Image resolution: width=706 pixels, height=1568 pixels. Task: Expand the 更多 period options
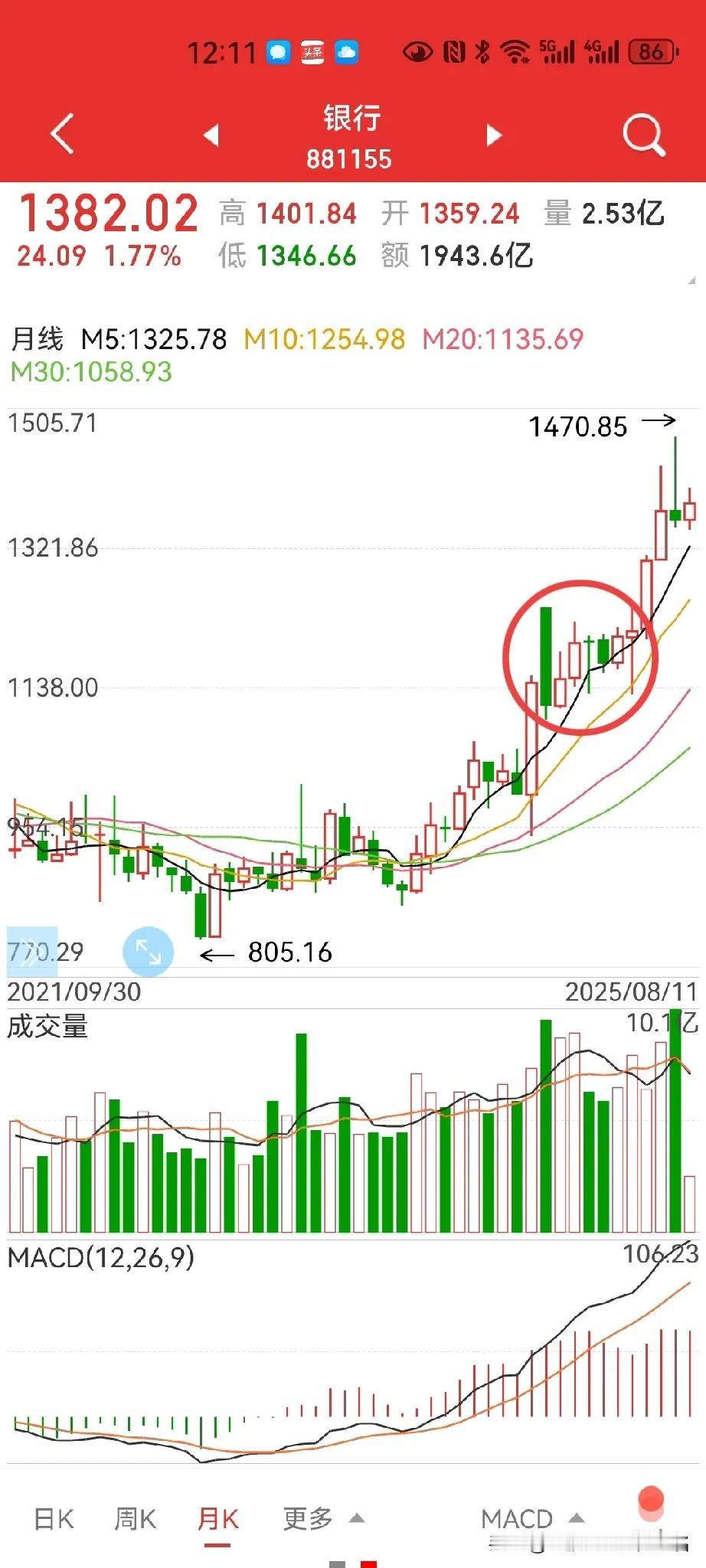tap(323, 1518)
